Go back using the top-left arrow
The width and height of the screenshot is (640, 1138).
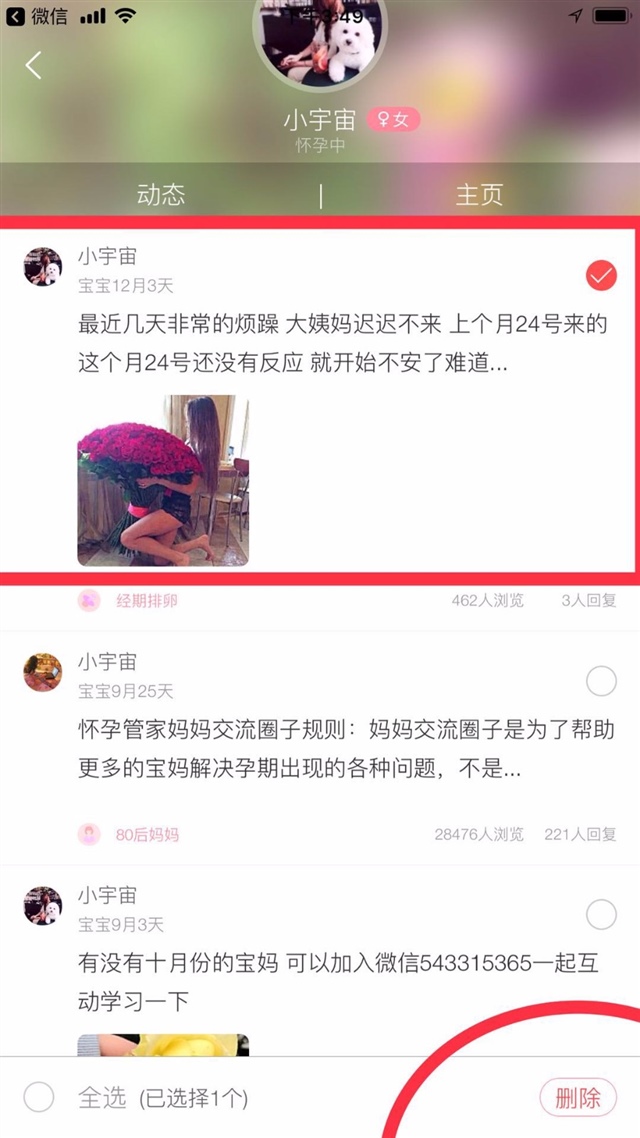click(x=34, y=66)
